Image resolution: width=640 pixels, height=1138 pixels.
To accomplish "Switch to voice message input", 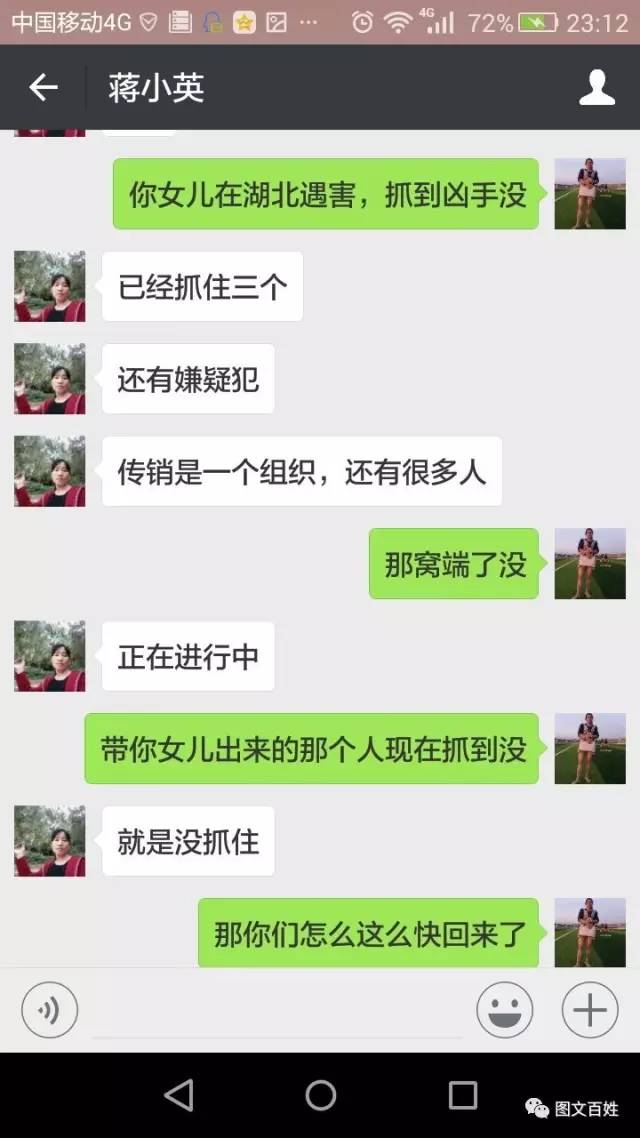I will coord(49,1010).
